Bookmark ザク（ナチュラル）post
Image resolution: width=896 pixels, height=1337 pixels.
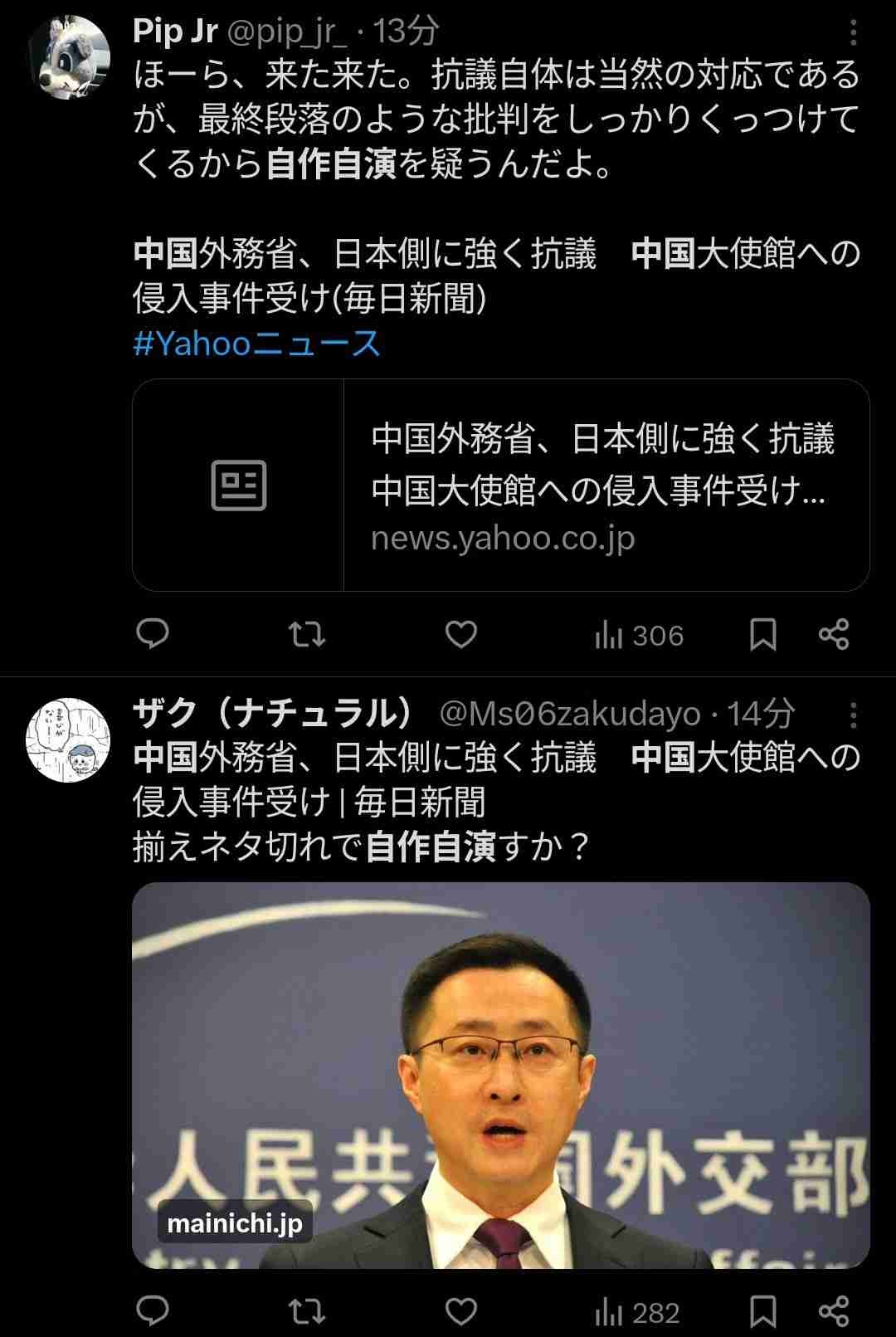[x=762, y=1311]
